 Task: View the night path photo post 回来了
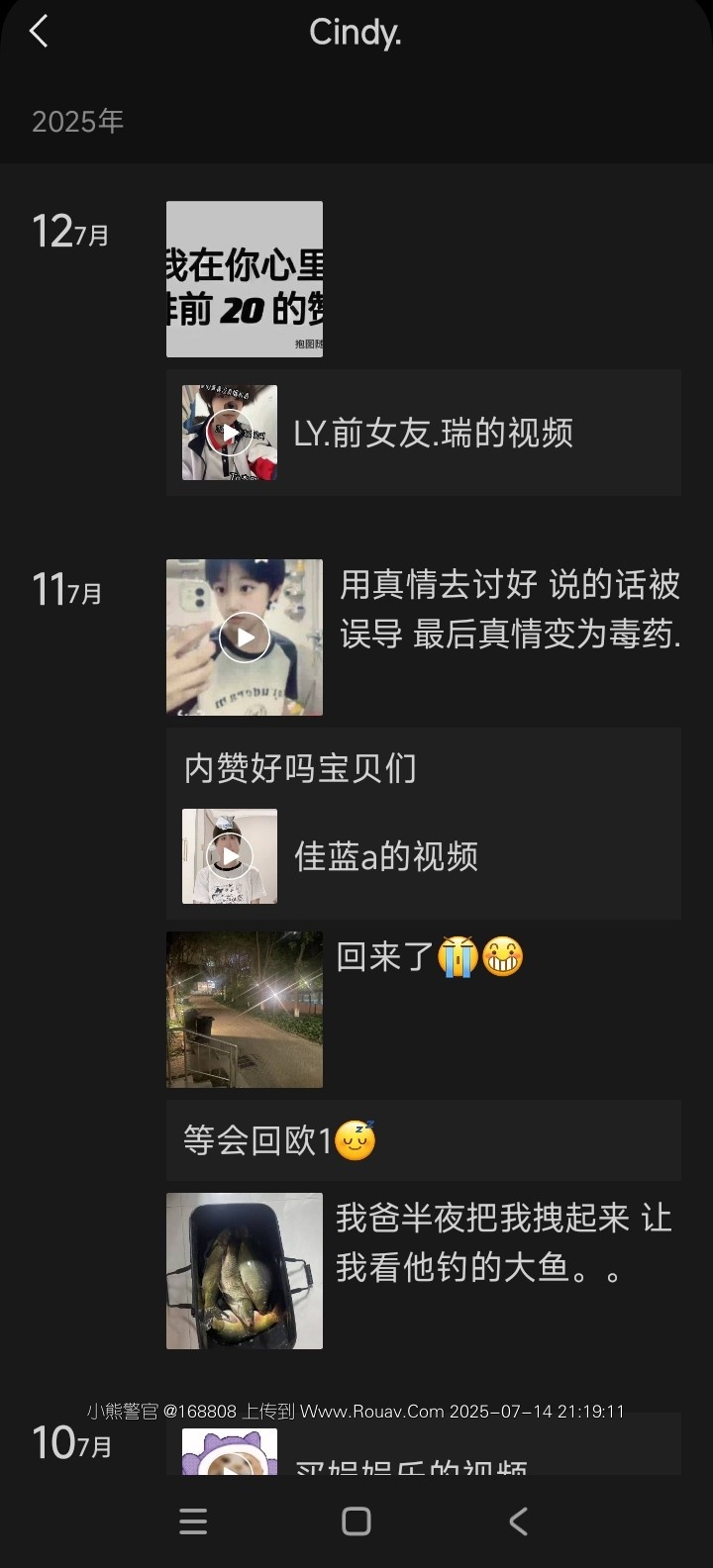click(245, 1010)
